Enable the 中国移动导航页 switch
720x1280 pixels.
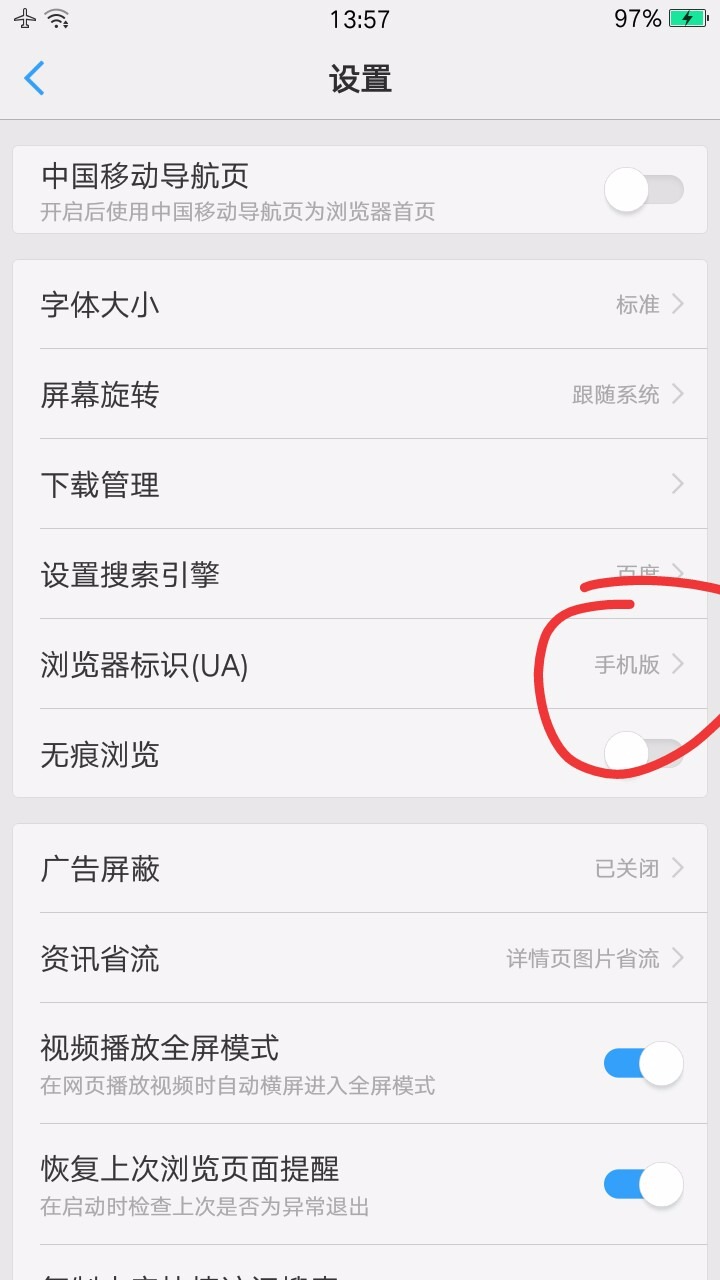coord(644,190)
